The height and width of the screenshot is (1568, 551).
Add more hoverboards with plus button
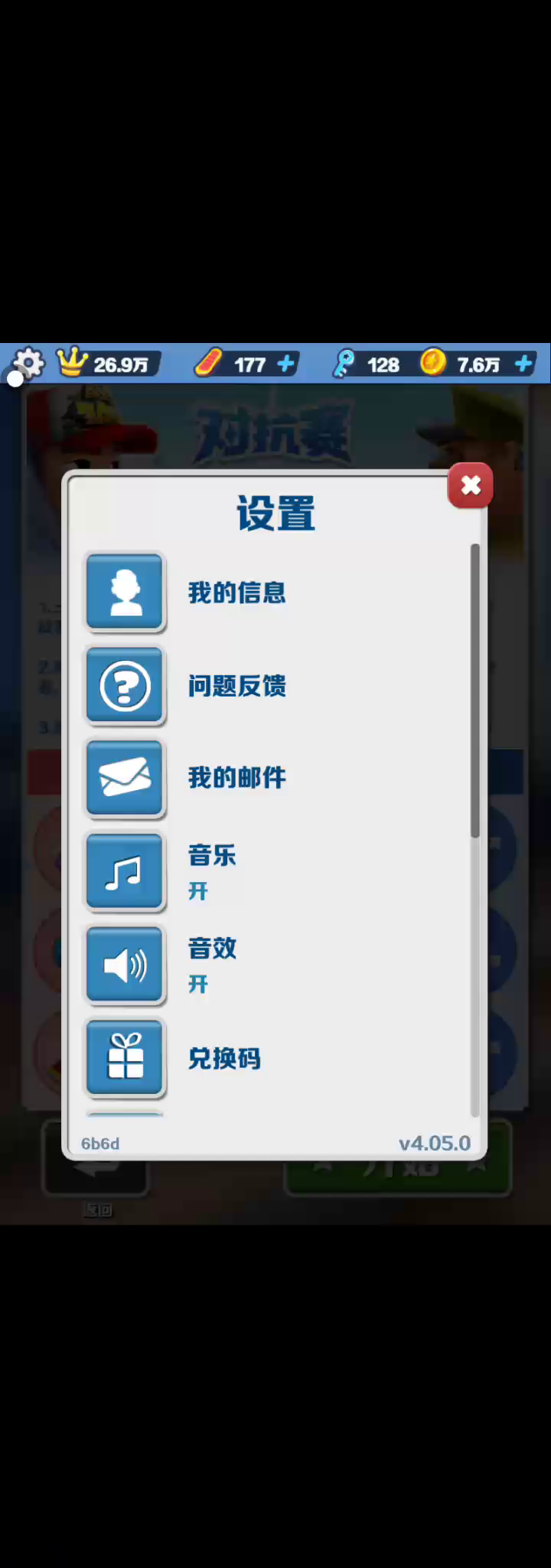pos(286,364)
